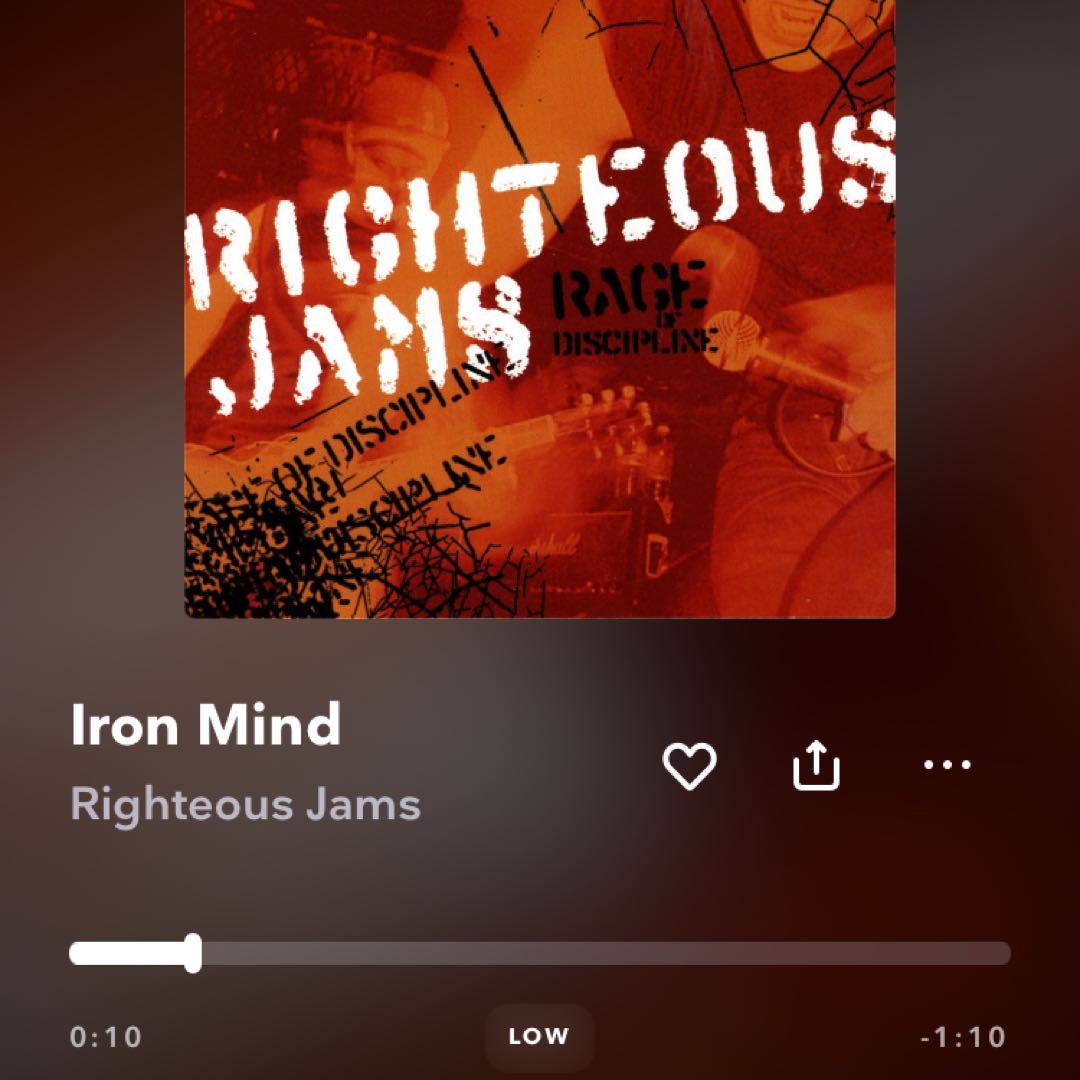Like the song Iron Mind
The width and height of the screenshot is (1080, 1080).
click(x=690, y=767)
